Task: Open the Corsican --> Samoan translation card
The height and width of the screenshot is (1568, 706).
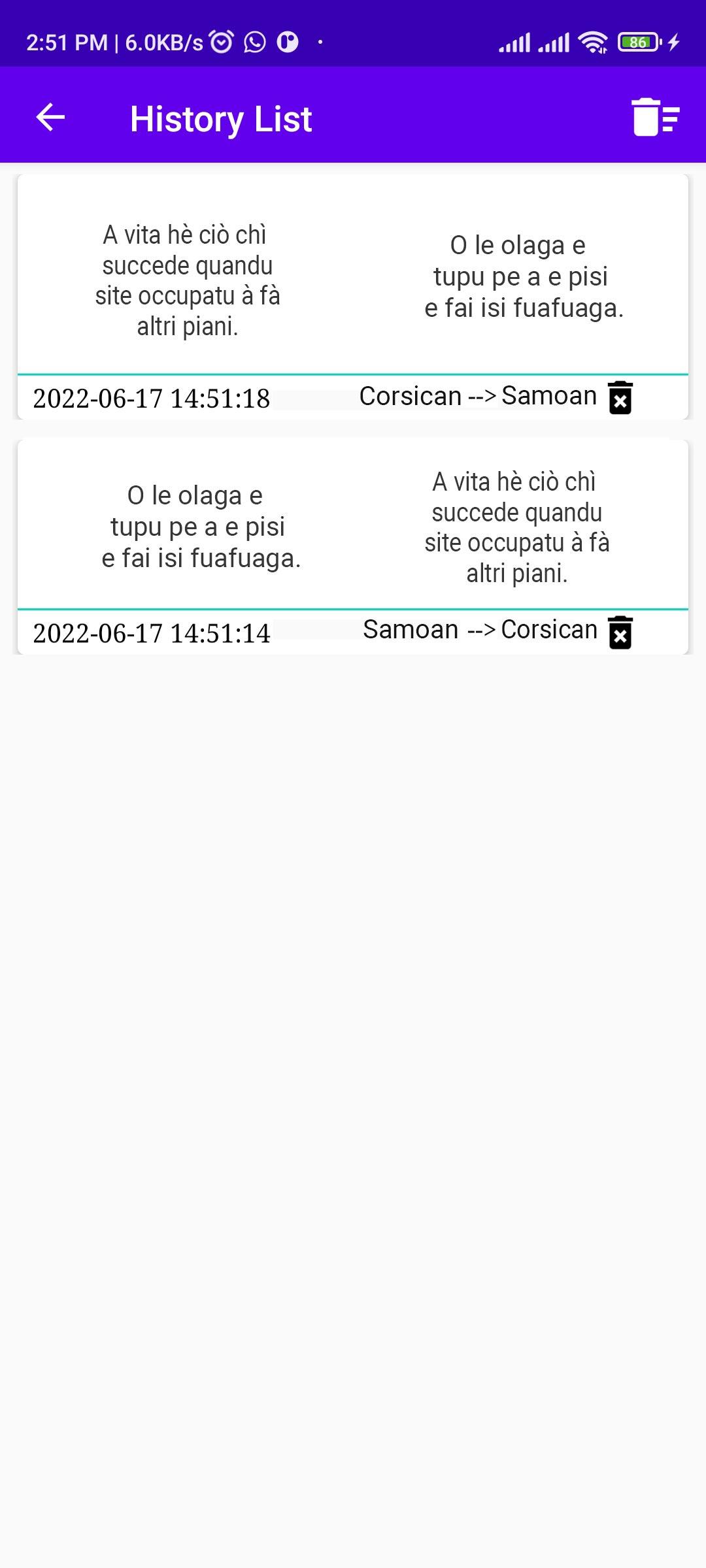Action: click(353, 297)
